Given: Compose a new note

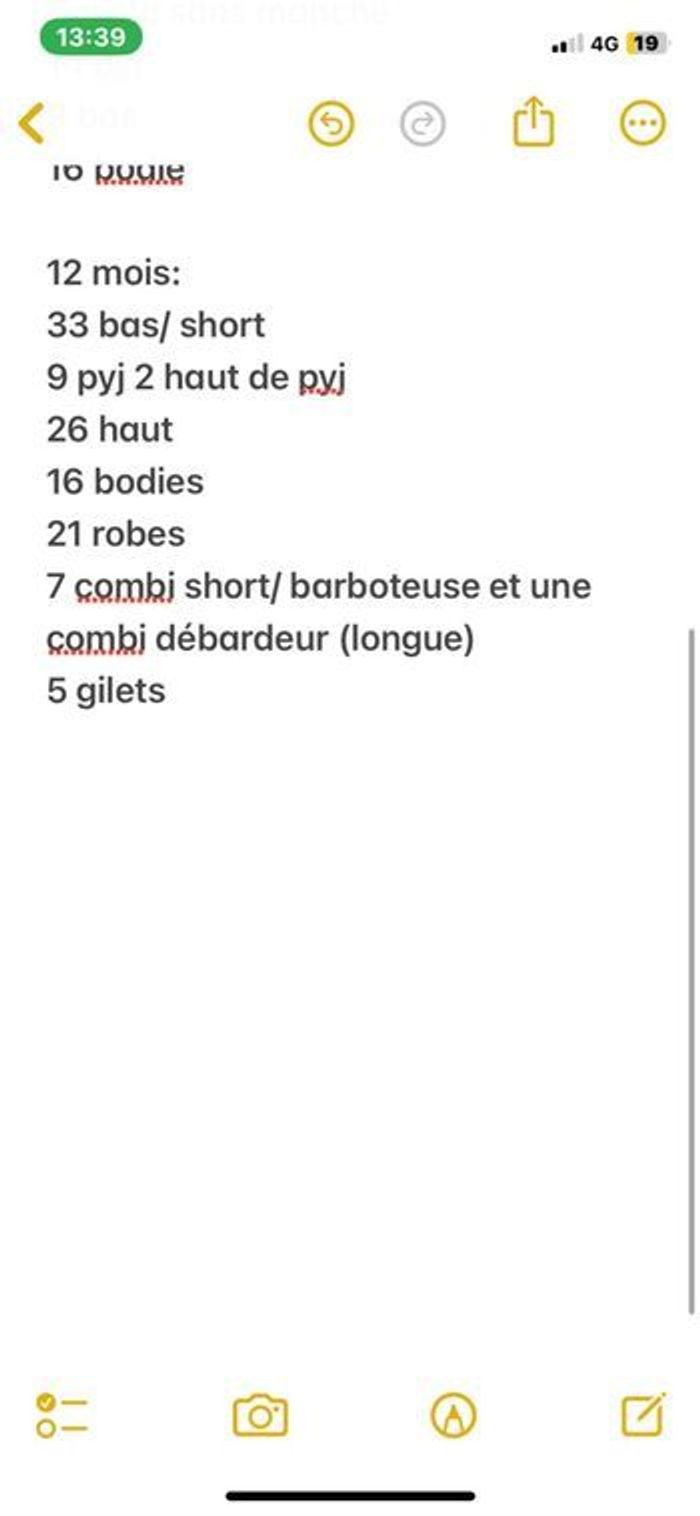Looking at the screenshot, I should (x=643, y=1415).
